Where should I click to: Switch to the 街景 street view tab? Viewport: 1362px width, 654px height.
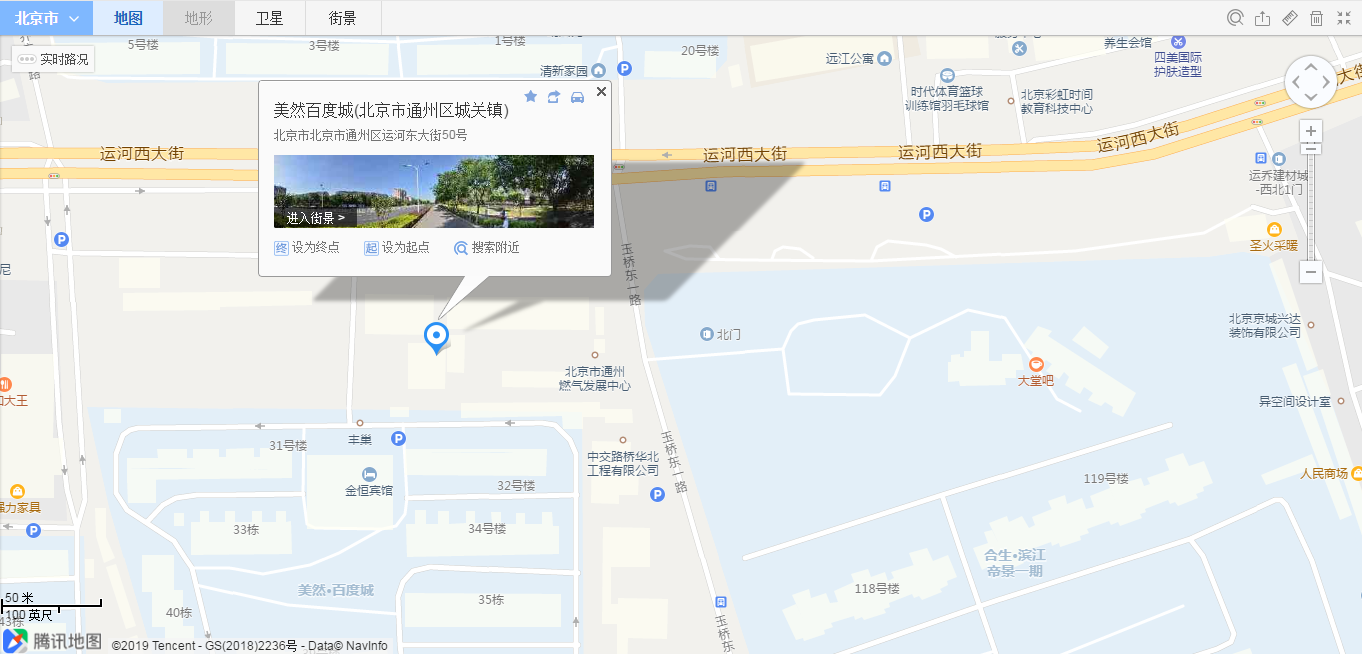(x=342, y=18)
